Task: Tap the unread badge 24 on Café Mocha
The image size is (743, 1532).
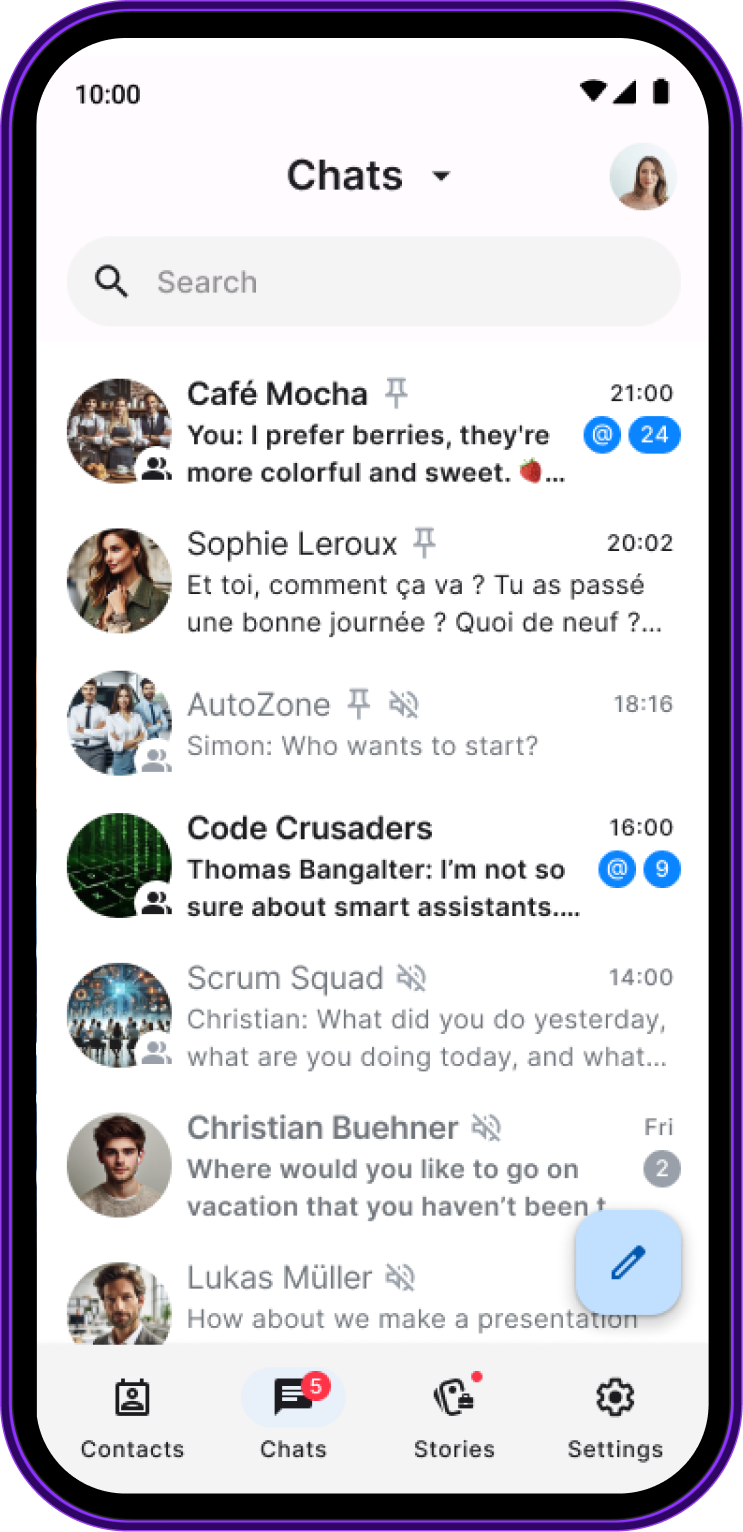Action: [654, 434]
